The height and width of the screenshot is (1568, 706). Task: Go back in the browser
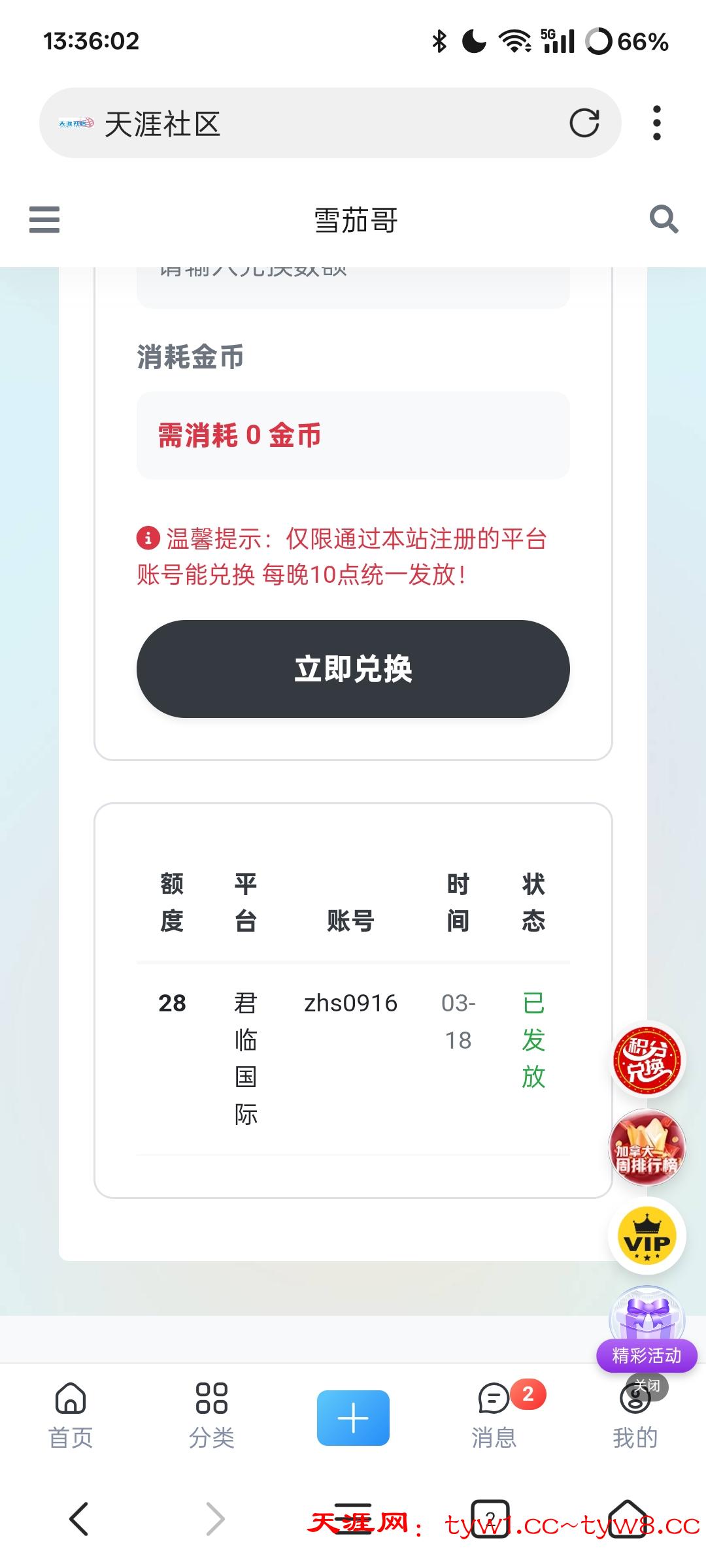tap(79, 1518)
